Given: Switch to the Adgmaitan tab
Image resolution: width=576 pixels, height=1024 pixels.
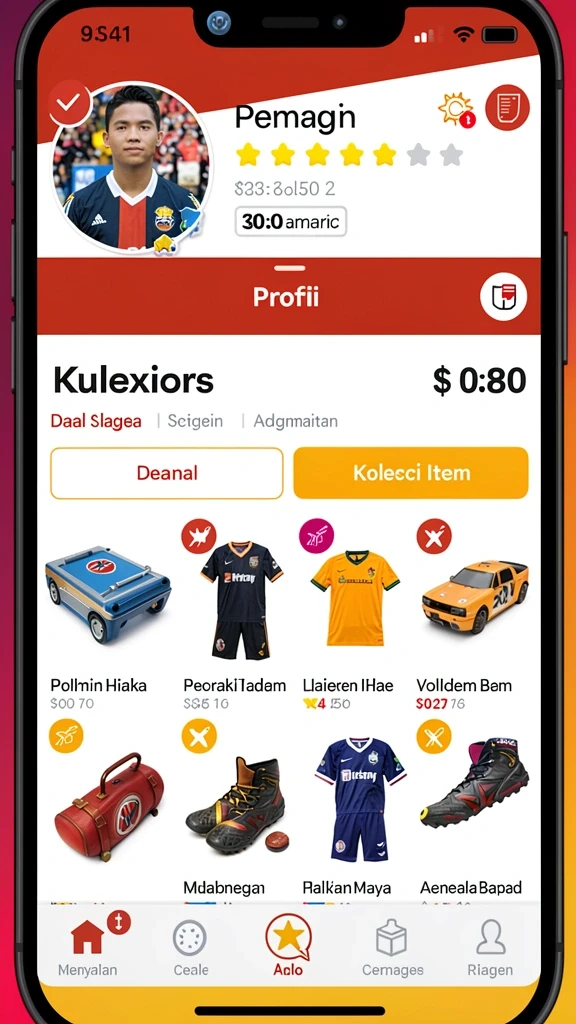Looking at the screenshot, I should point(296,421).
